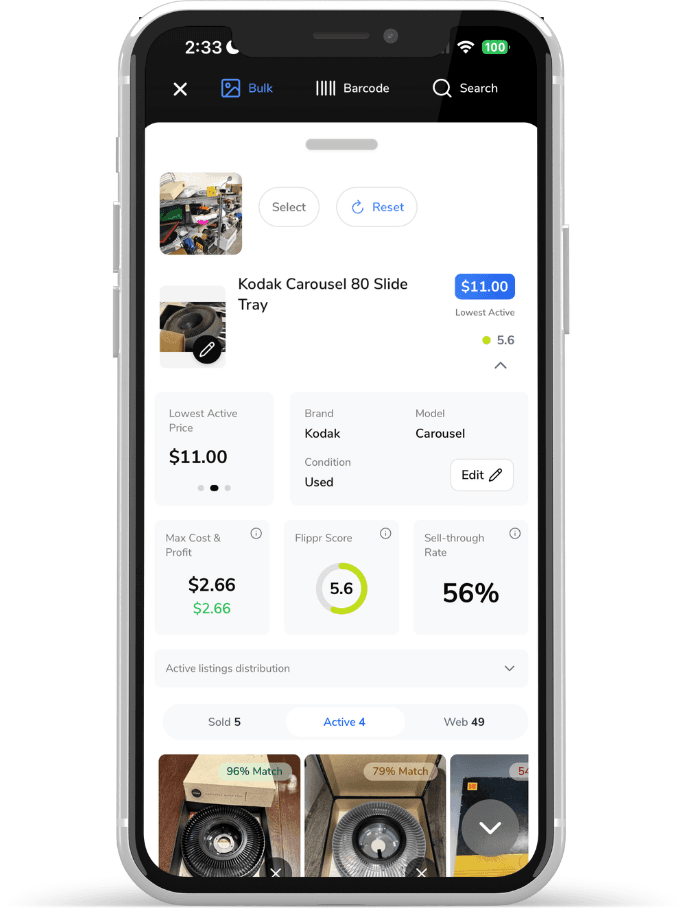Switch to the Sold 5 tab

click(224, 722)
